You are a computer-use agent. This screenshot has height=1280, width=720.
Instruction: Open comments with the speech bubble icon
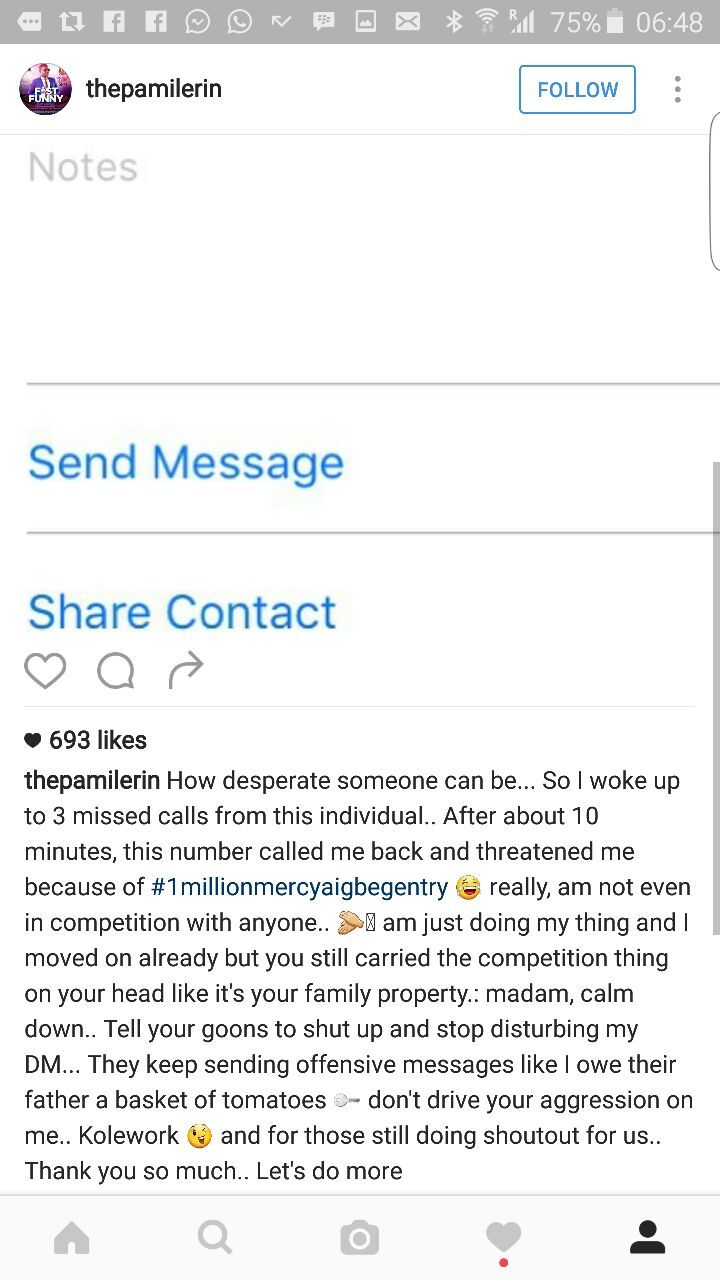point(116,671)
